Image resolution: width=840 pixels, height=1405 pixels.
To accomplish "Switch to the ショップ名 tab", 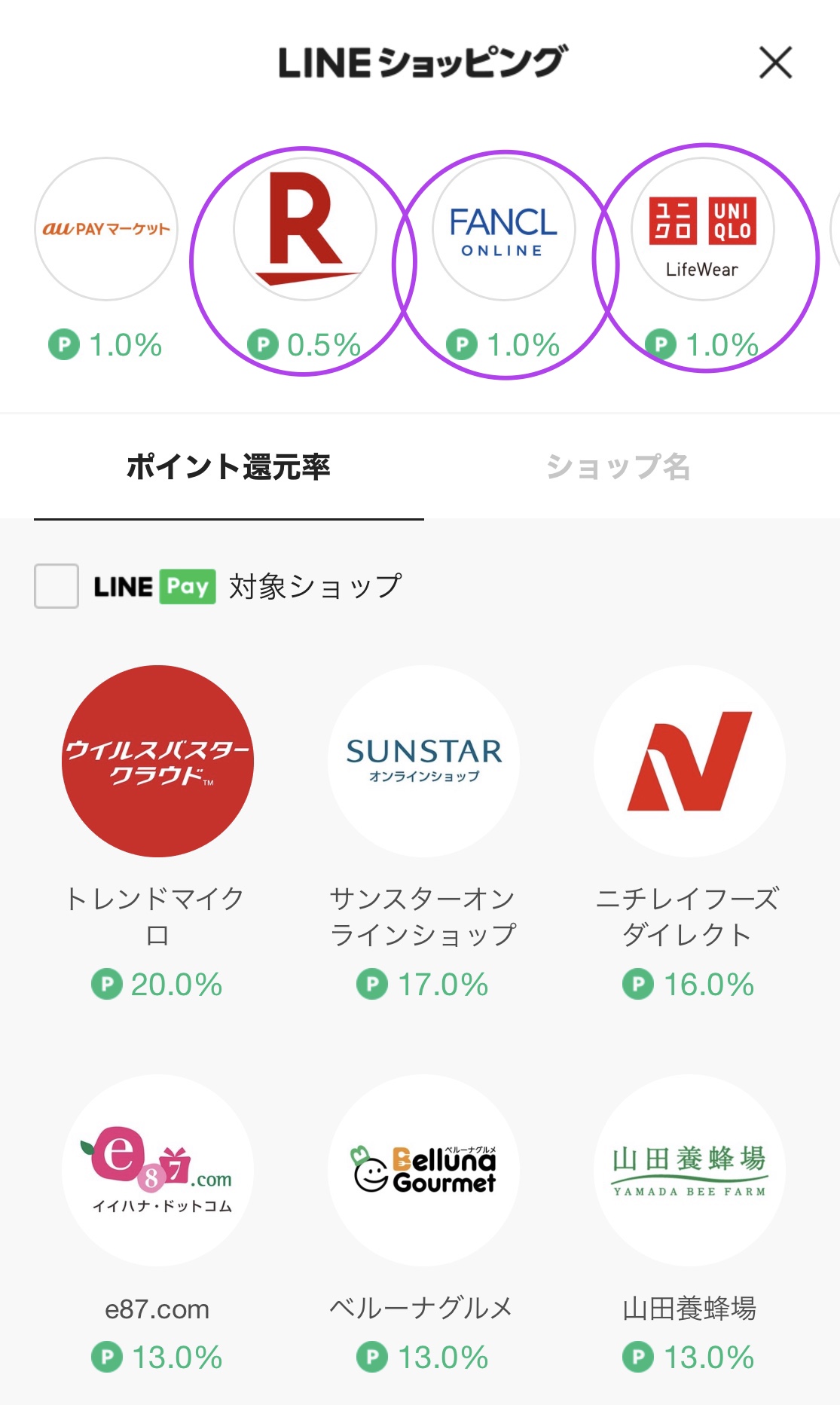I will point(618,467).
